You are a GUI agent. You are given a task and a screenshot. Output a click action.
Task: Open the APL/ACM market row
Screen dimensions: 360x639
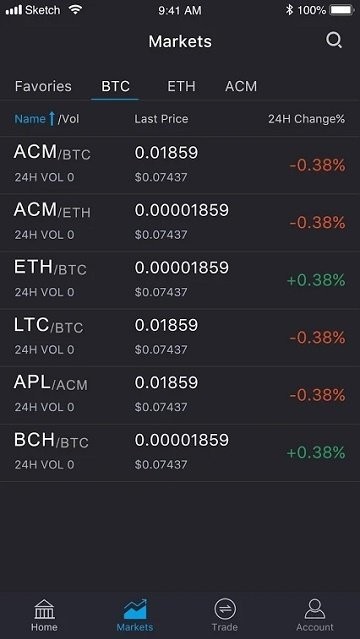click(180, 395)
